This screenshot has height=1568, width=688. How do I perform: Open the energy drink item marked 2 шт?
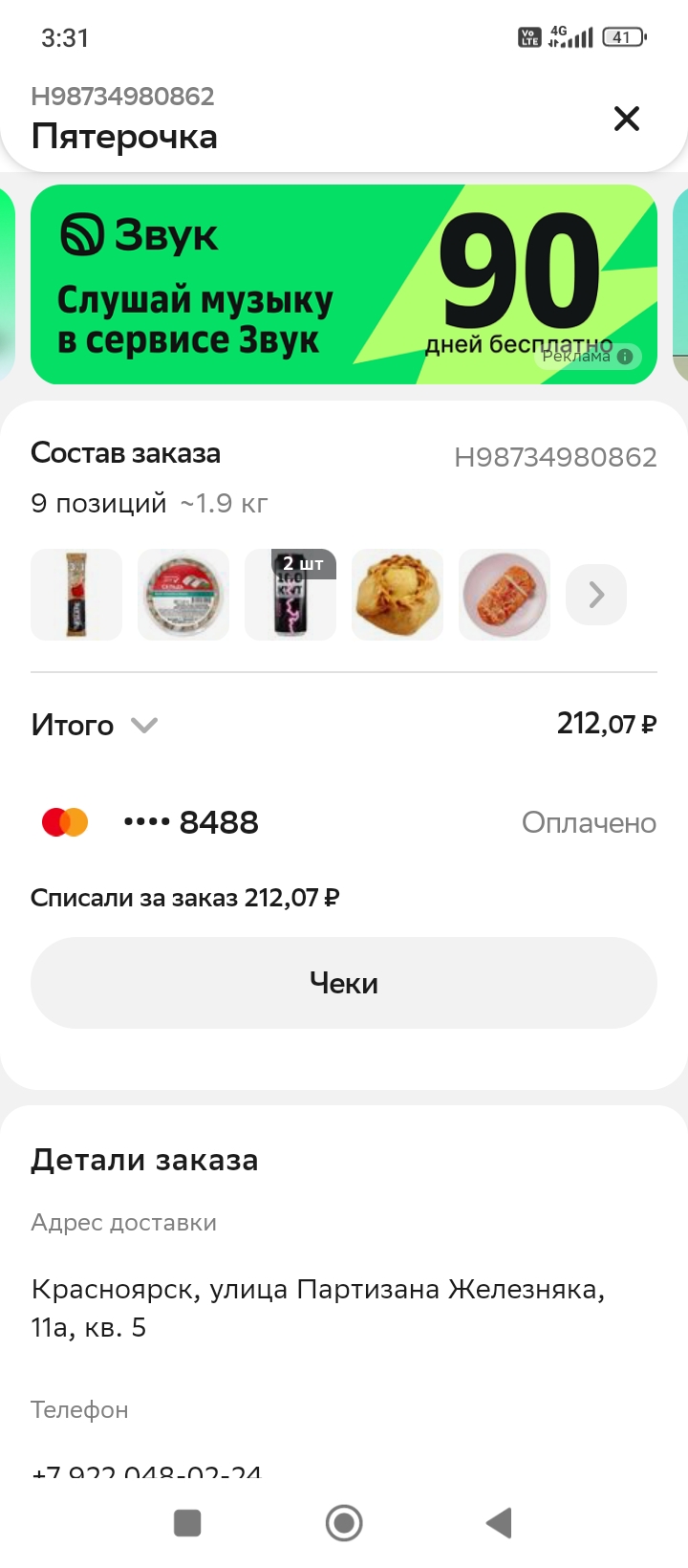290,595
